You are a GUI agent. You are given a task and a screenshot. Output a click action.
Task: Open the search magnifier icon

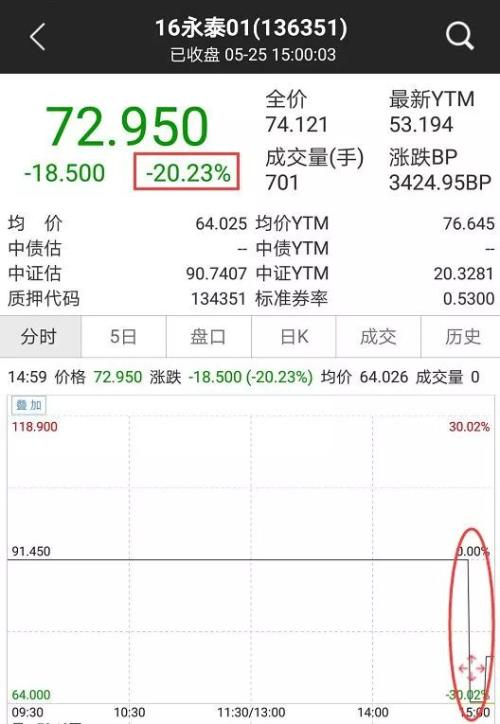coord(459,36)
